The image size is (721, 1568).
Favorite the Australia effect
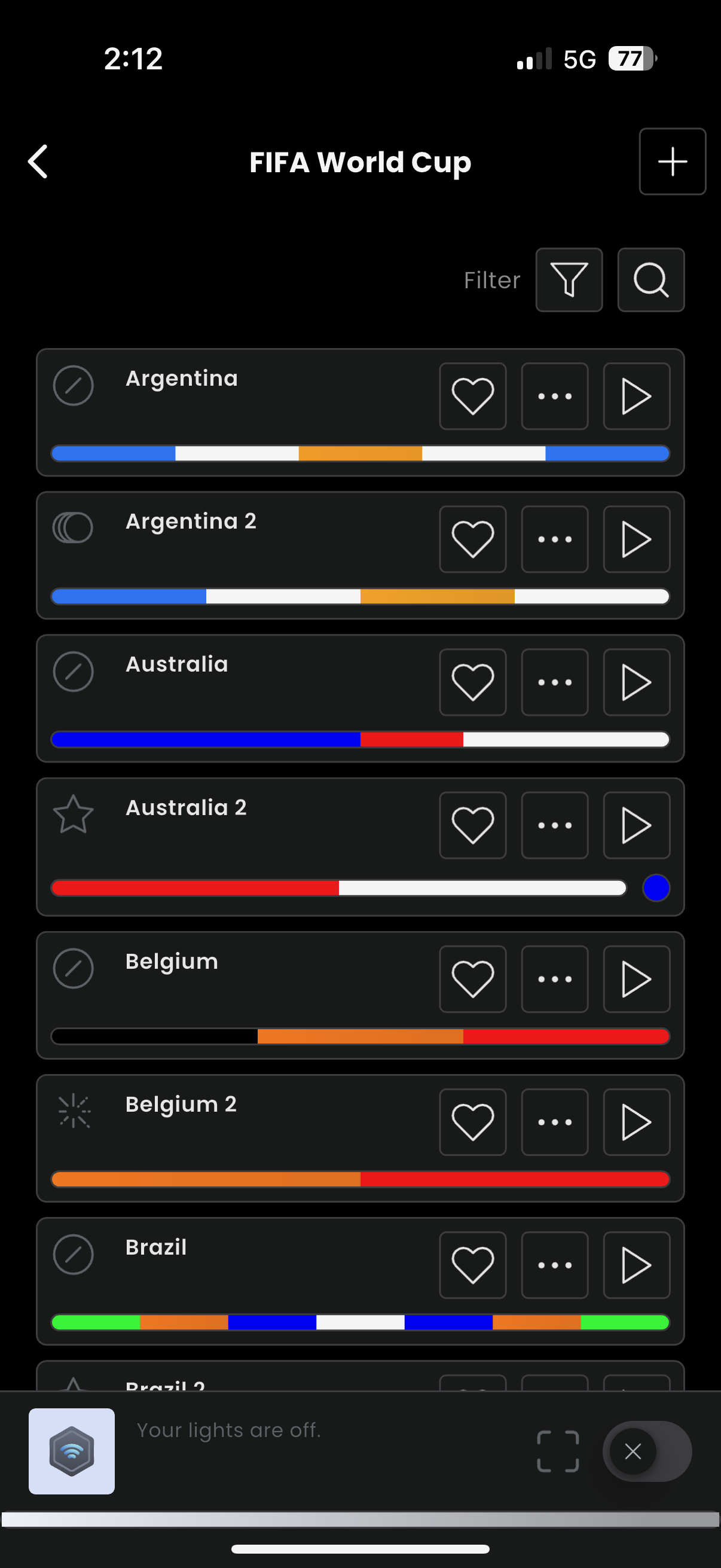pos(473,682)
